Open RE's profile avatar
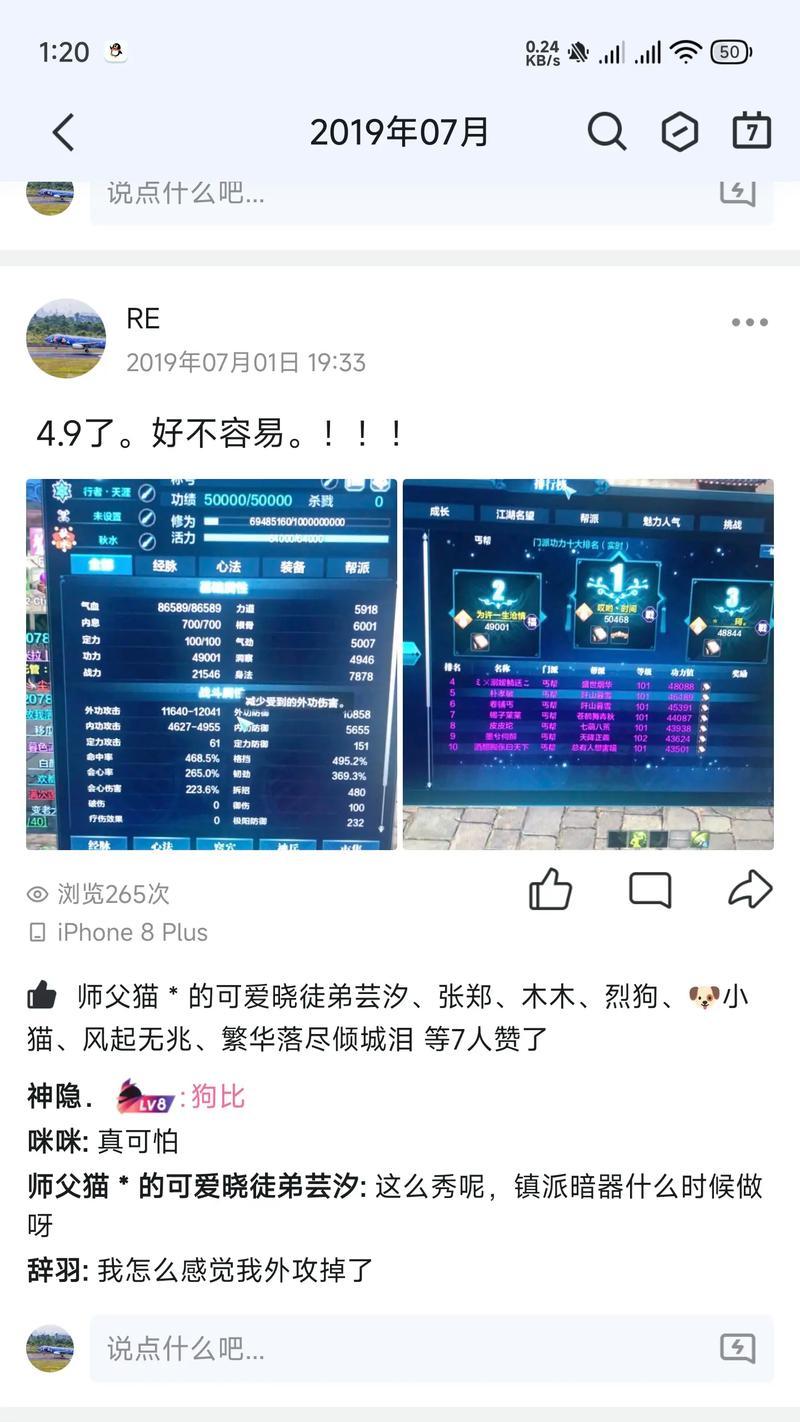800x1422 pixels. (66, 338)
